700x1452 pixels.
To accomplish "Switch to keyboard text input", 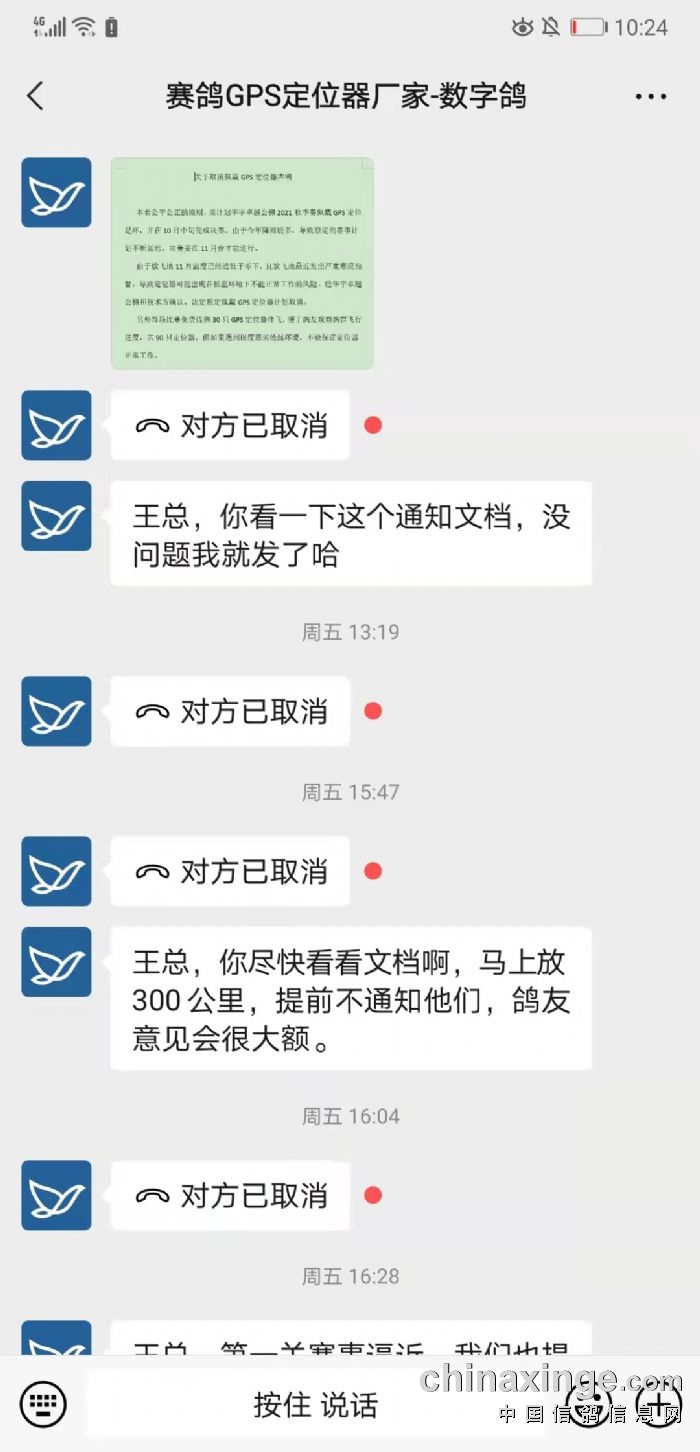I will pyautogui.click(x=43, y=1403).
